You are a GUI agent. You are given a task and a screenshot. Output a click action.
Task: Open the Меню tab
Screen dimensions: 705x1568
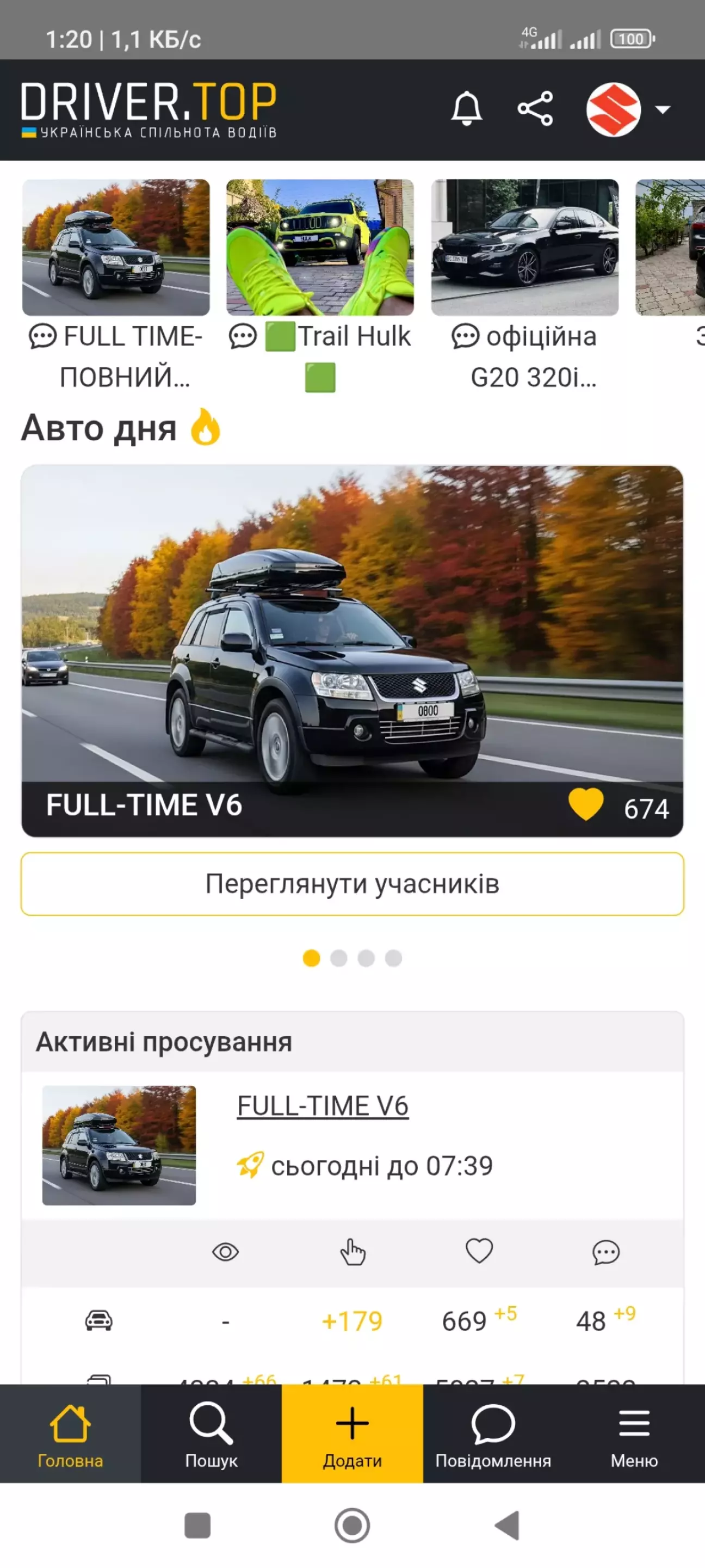(634, 1434)
